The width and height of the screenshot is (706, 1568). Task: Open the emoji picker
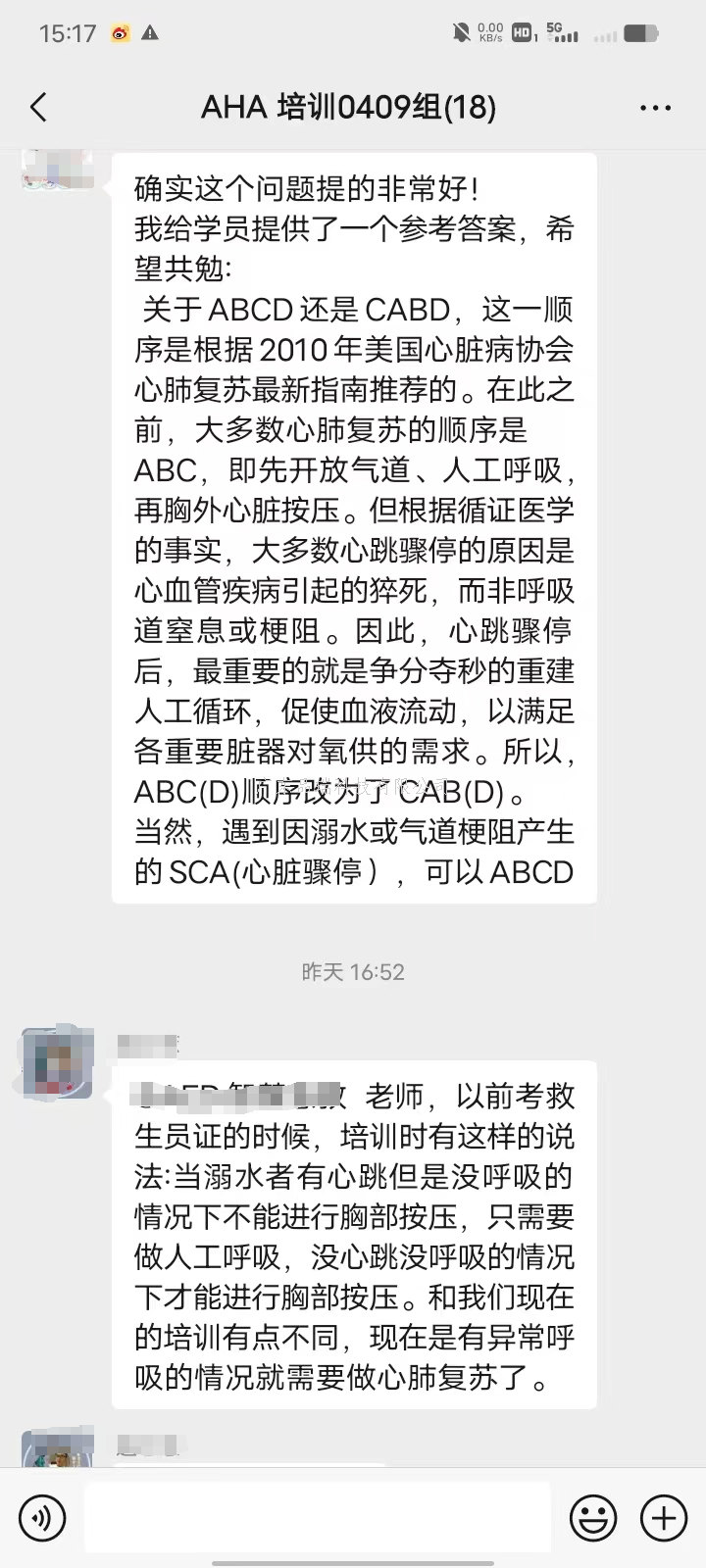click(593, 1518)
